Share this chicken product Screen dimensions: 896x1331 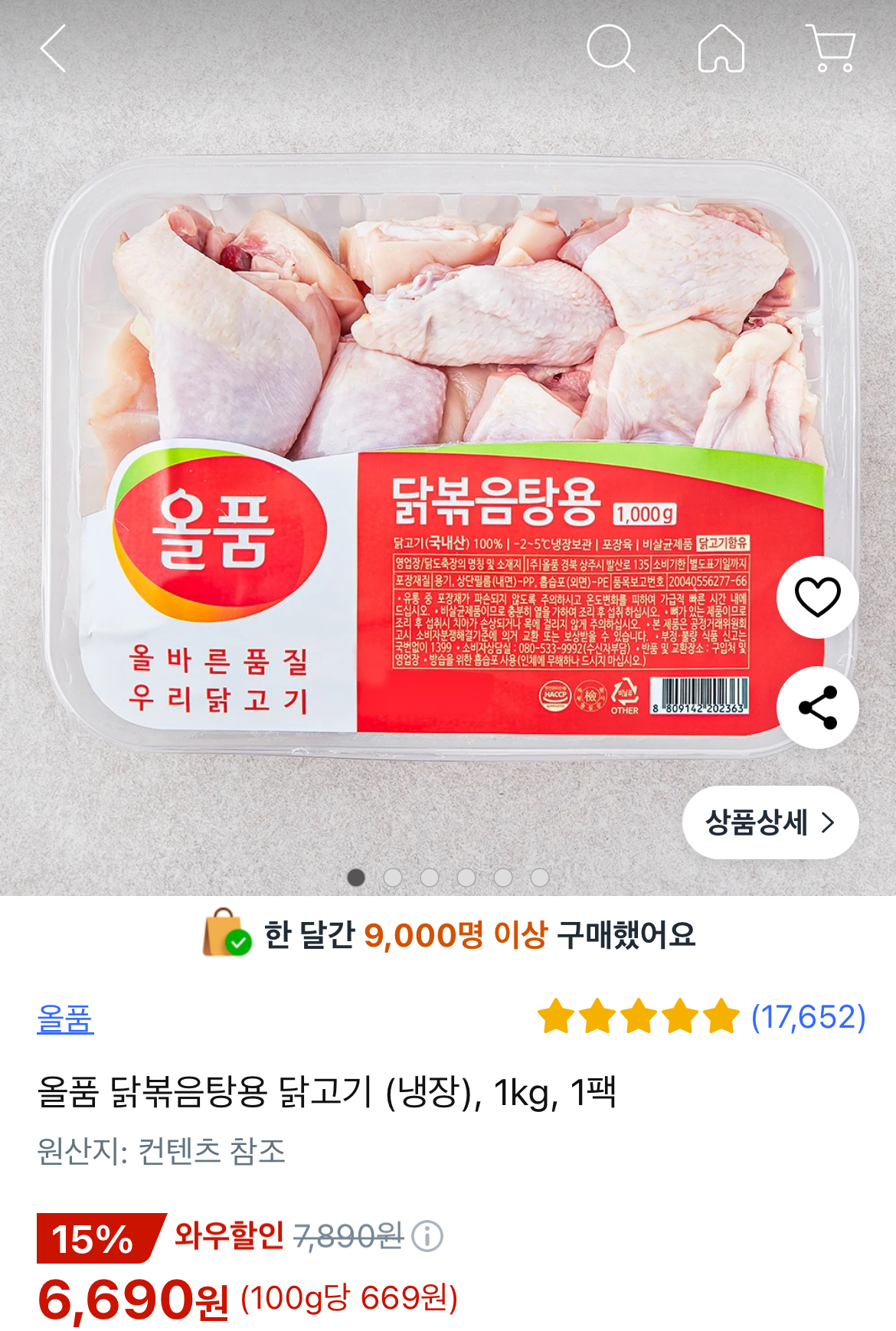[817, 708]
